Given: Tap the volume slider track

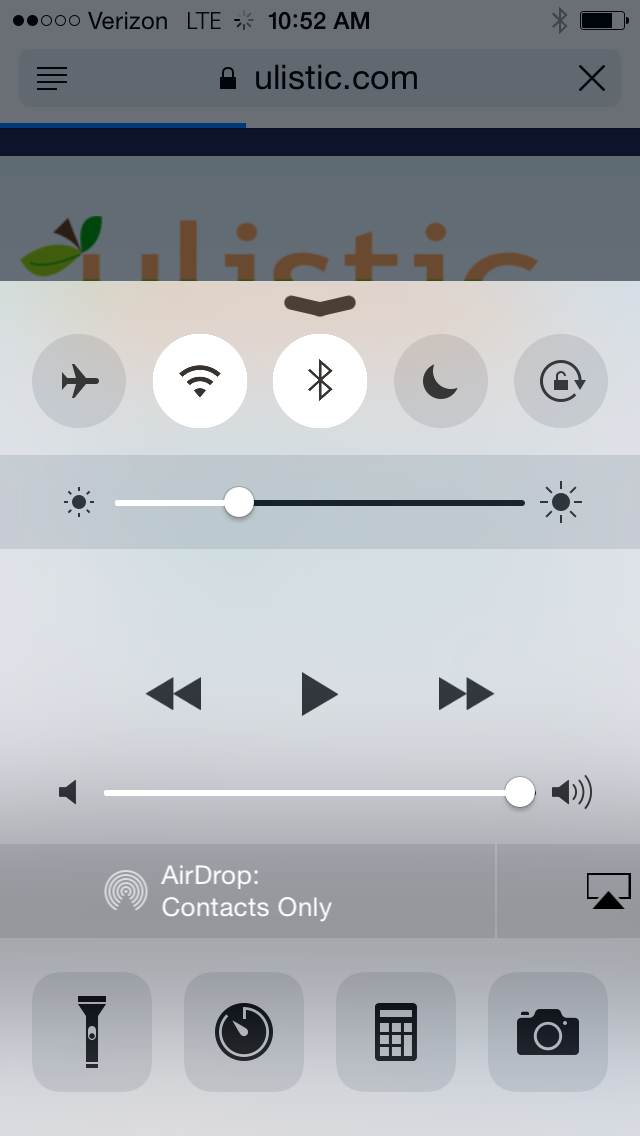Looking at the screenshot, I should 320,793.
